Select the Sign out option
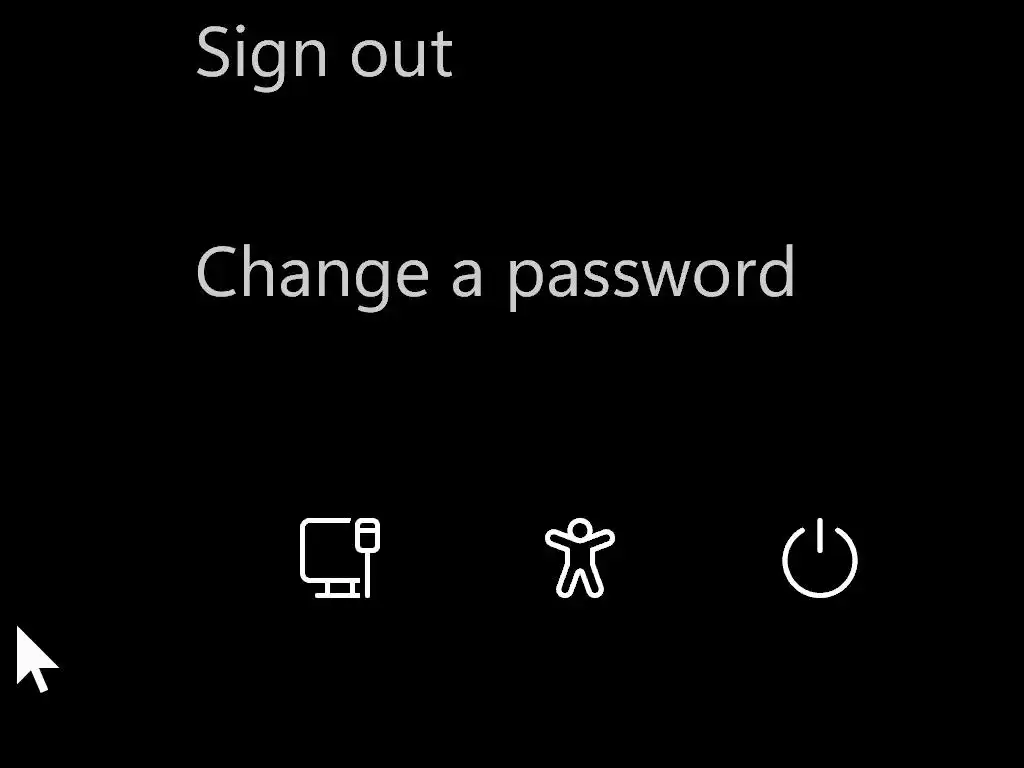 tap(323, 52)
